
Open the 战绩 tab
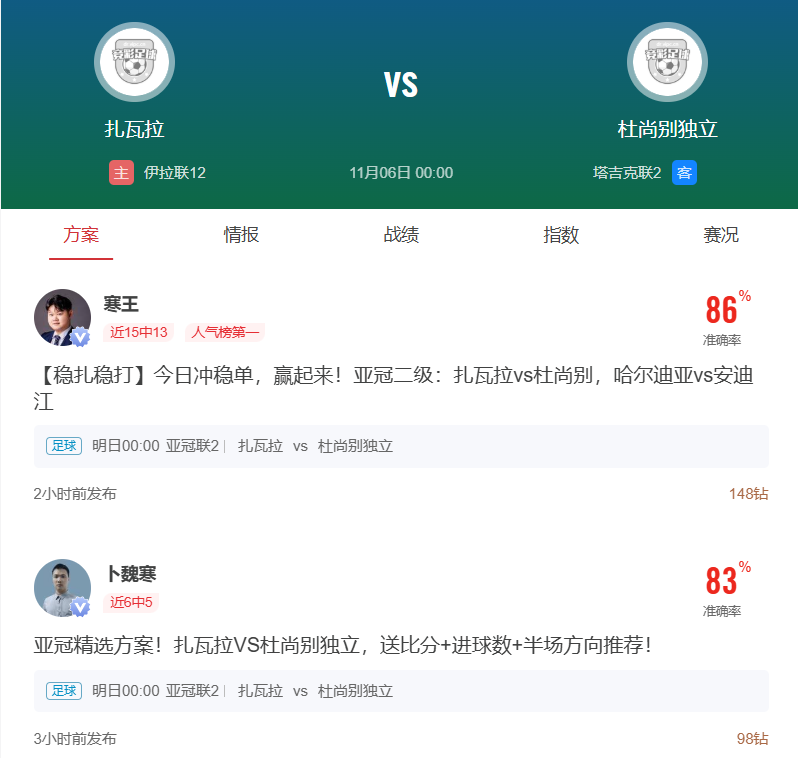pos(401,235)
